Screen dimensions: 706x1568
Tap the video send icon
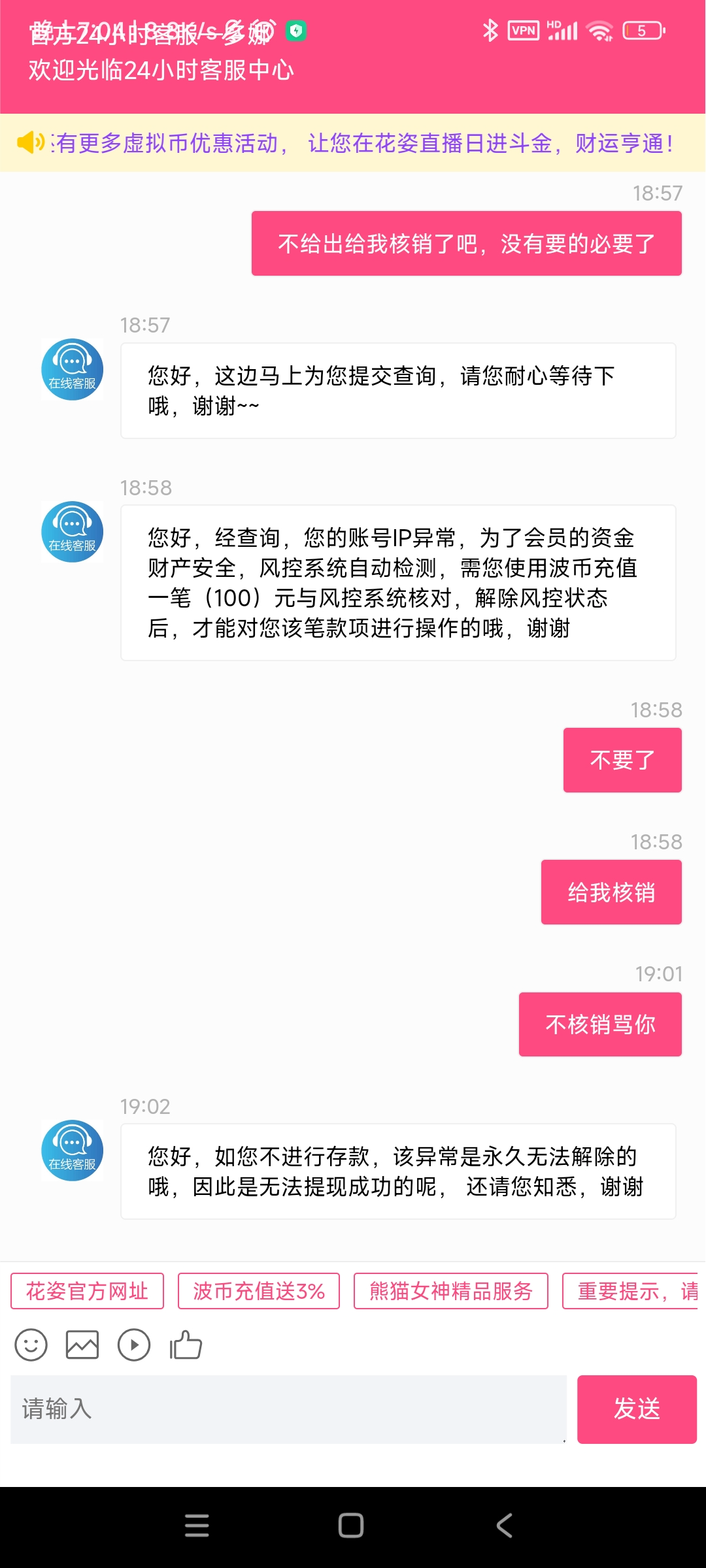coord(134,1344)
